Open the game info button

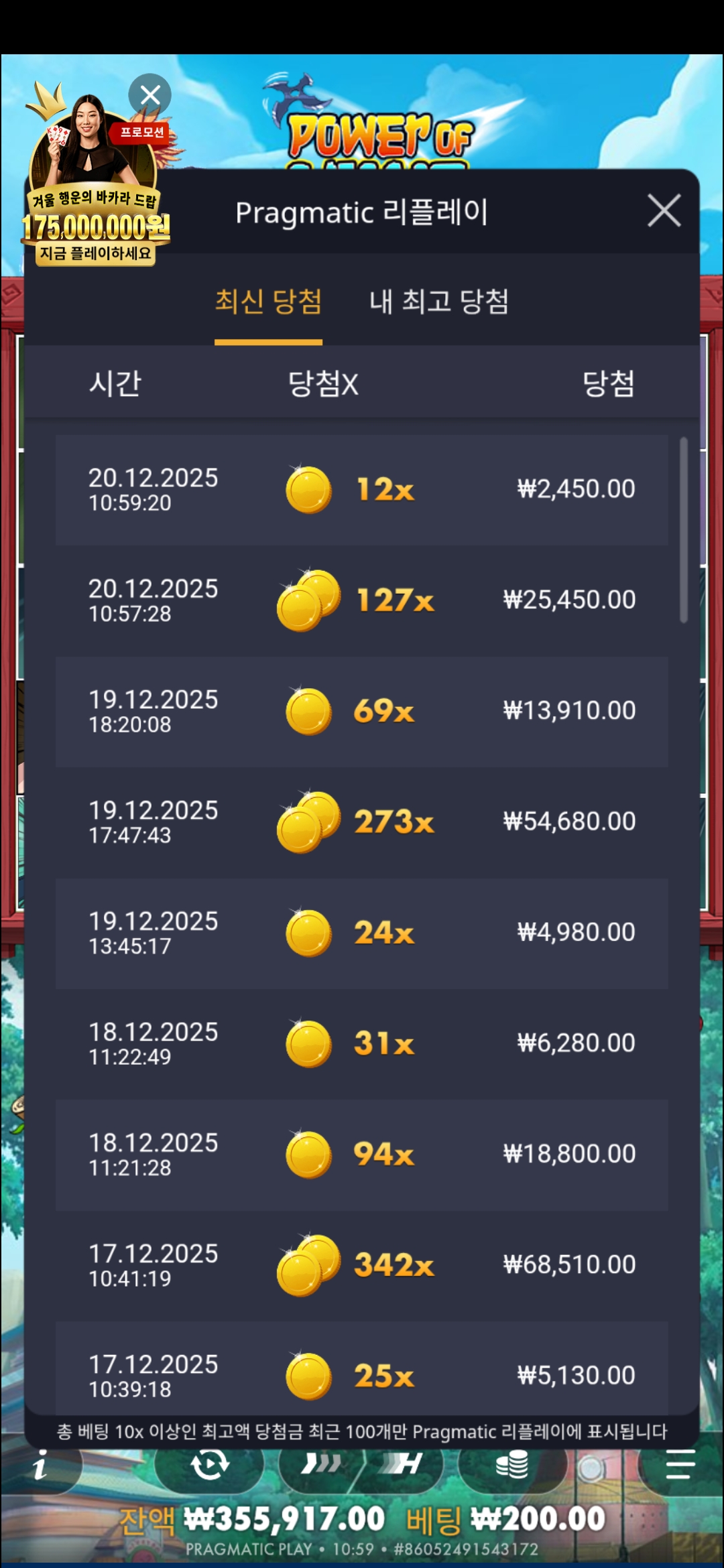pos(42,1466)
